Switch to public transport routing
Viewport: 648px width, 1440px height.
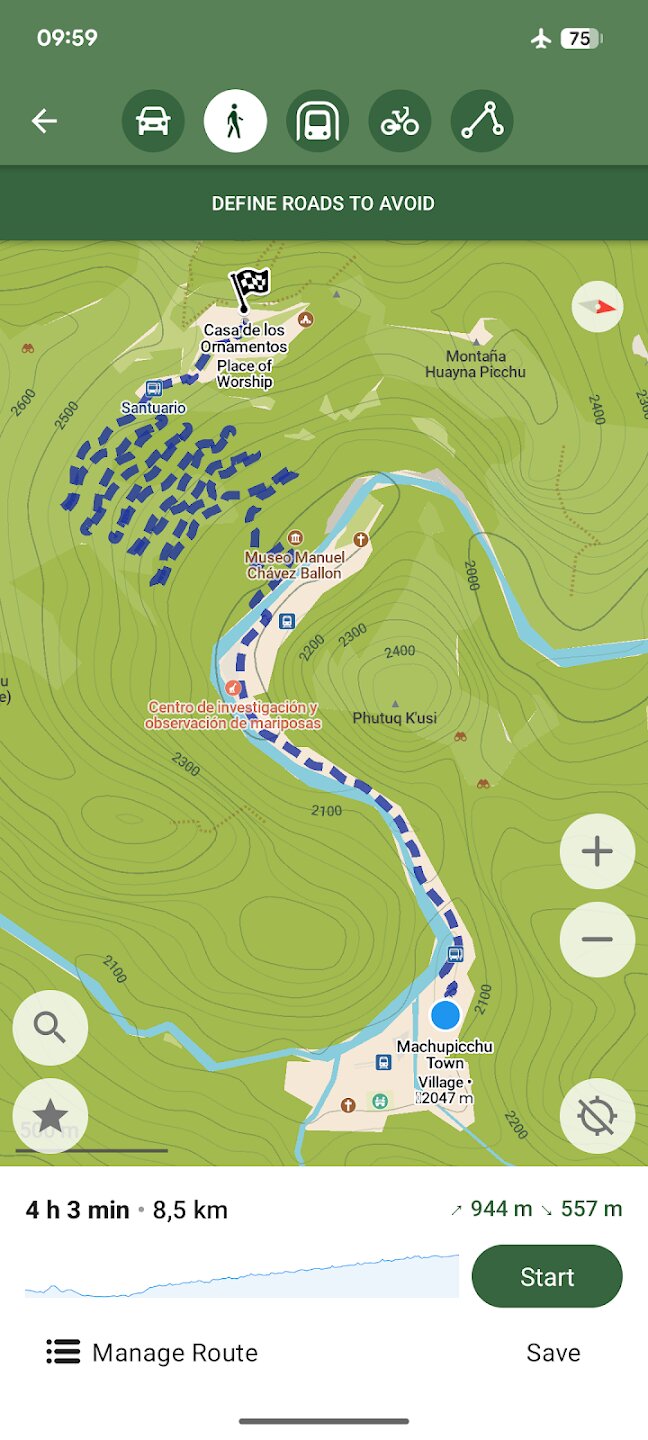[317, 121]
